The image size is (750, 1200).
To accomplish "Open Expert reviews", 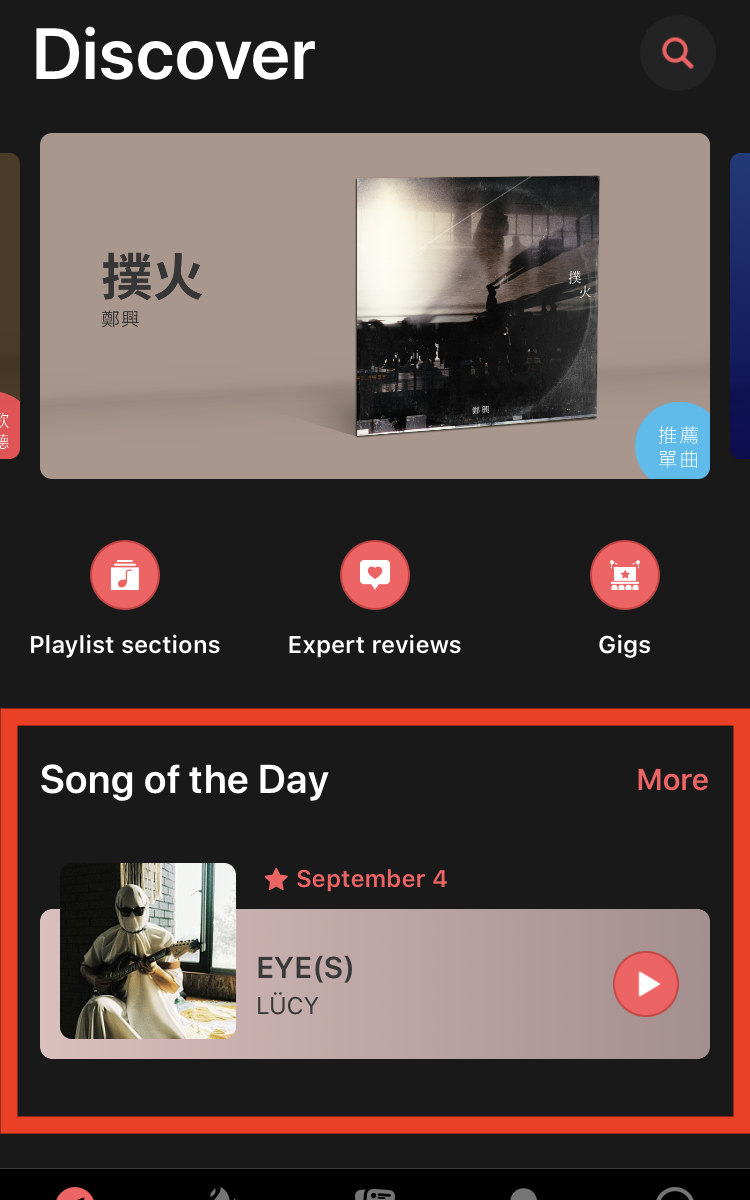I will click(374, 576).
